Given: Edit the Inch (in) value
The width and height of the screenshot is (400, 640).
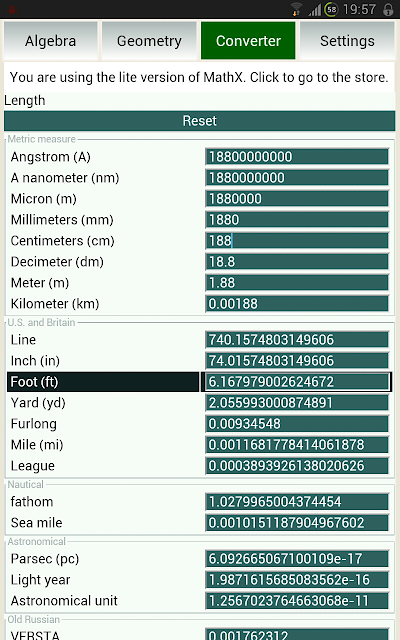Looking at the screenshot, I should [x=297, y=361].
